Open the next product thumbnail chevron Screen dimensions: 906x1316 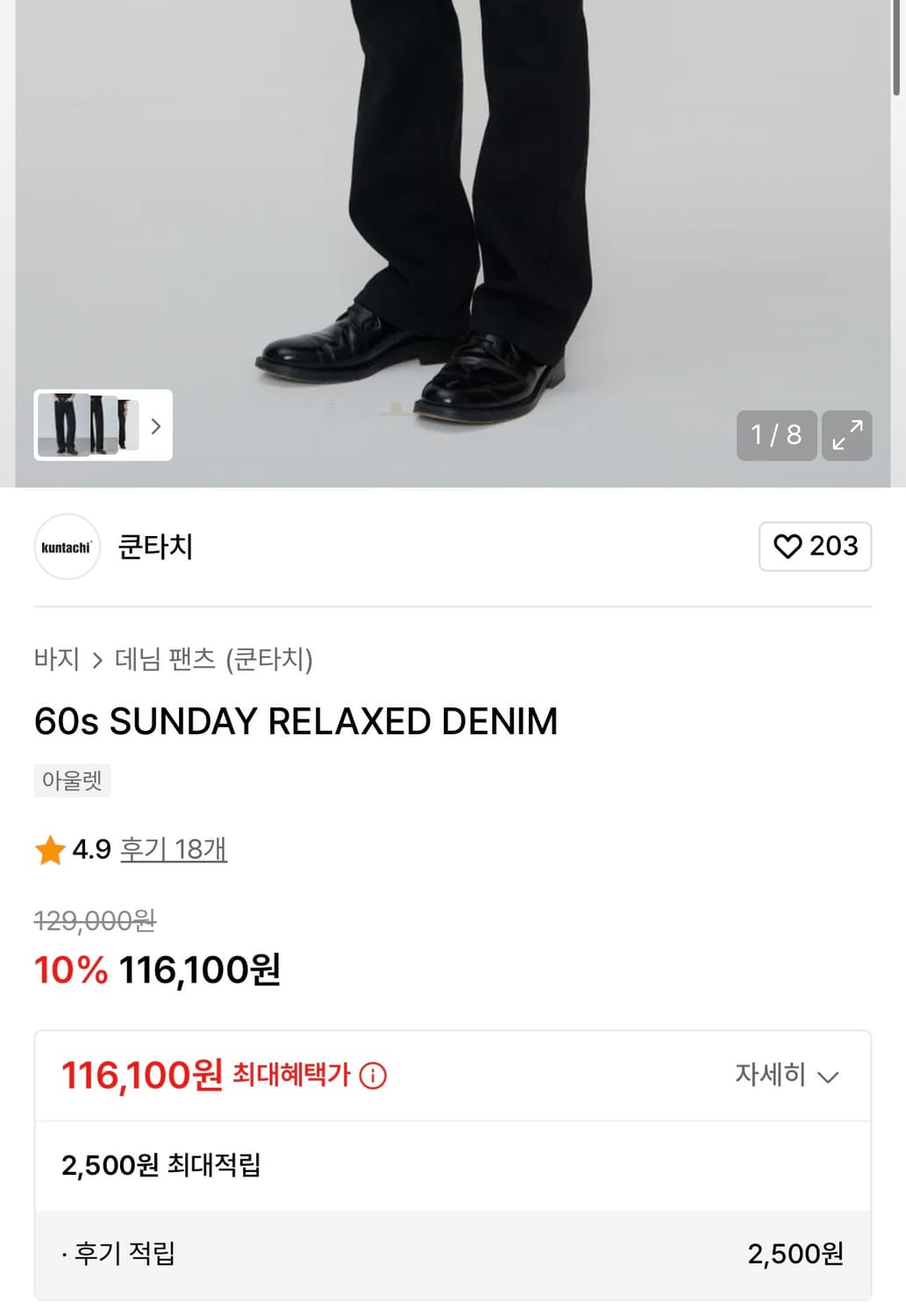pyautogui.click(x=155, y=426)
